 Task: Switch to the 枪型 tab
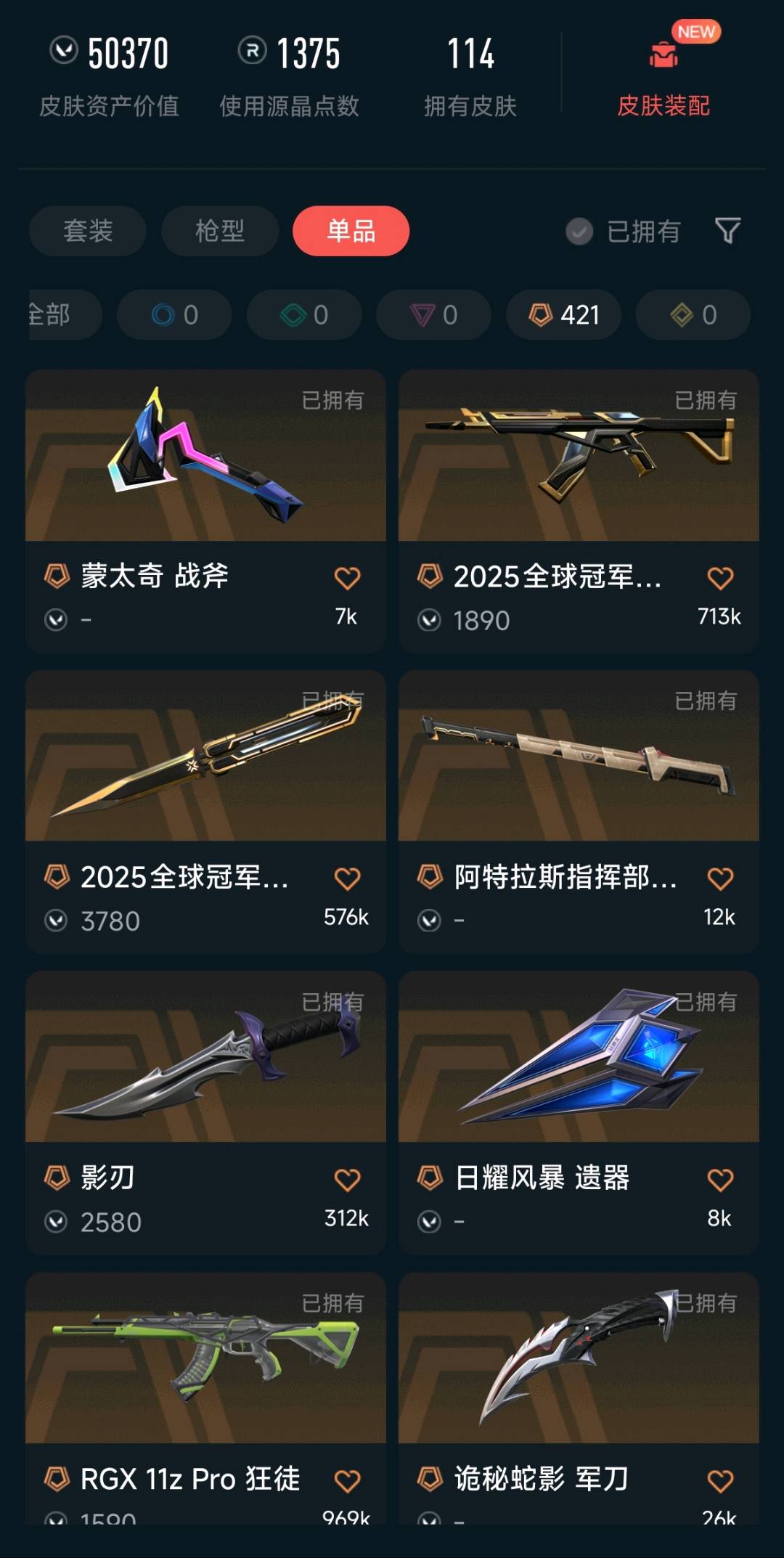point(220,231)
